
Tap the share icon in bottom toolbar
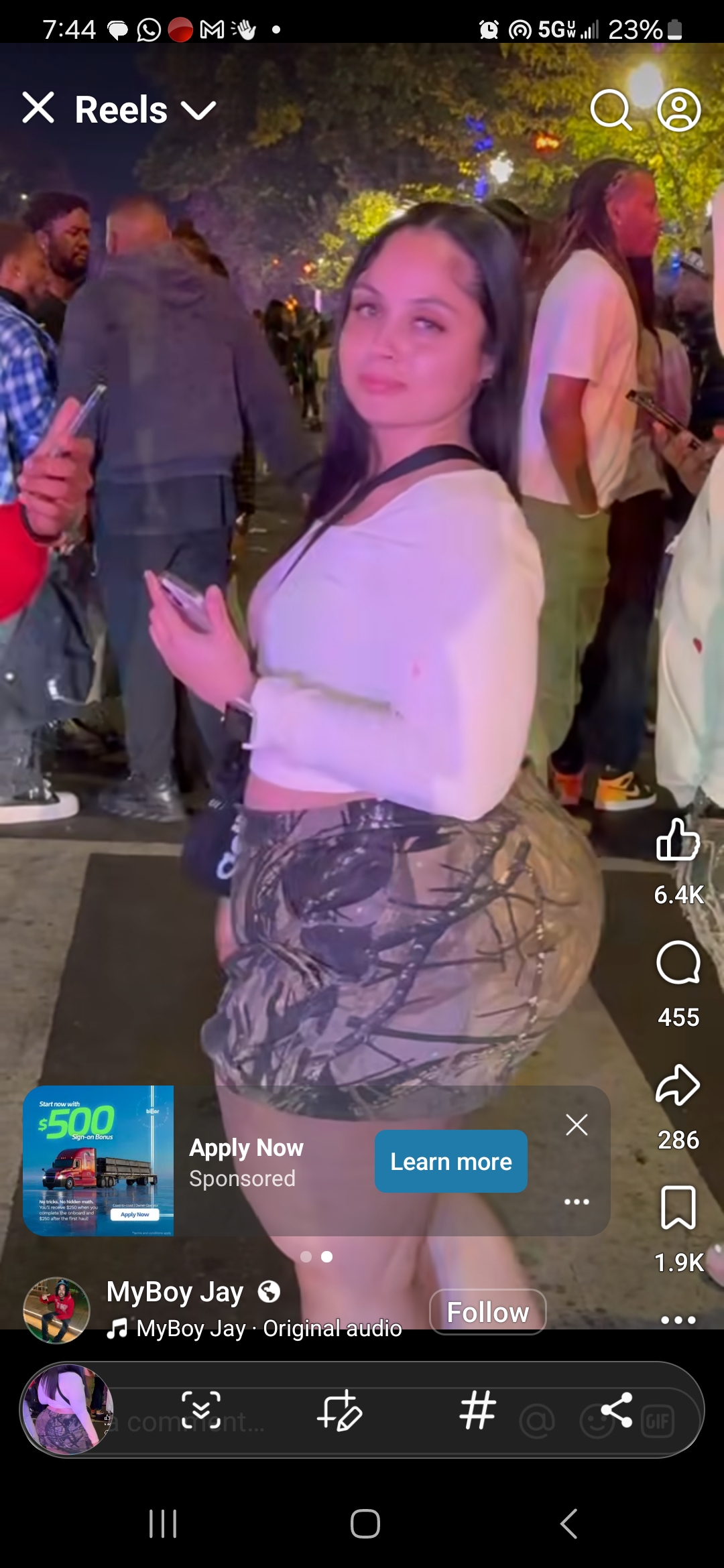(x=617, y=1410)
